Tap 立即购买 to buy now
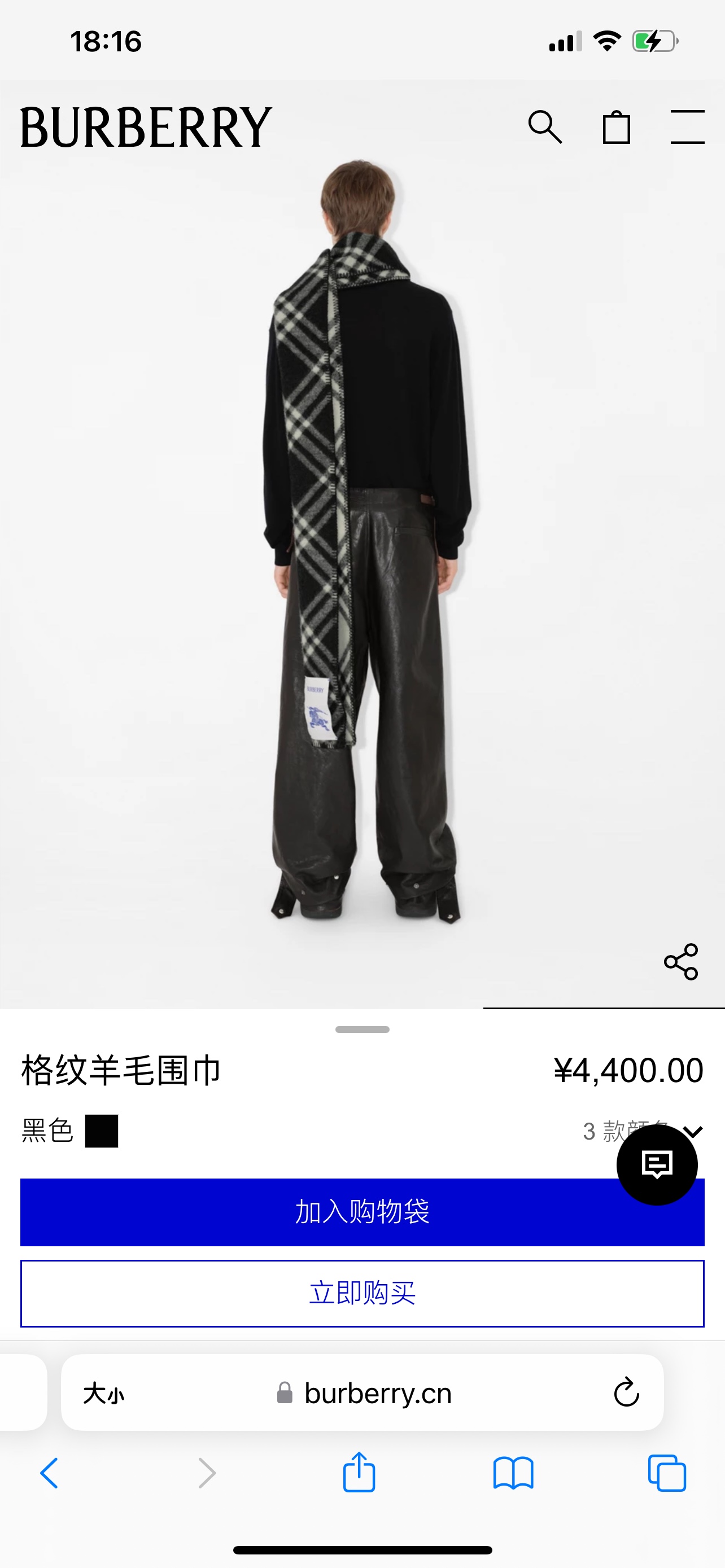The height and width of the screenshot is (1568, 725). 362,1293
